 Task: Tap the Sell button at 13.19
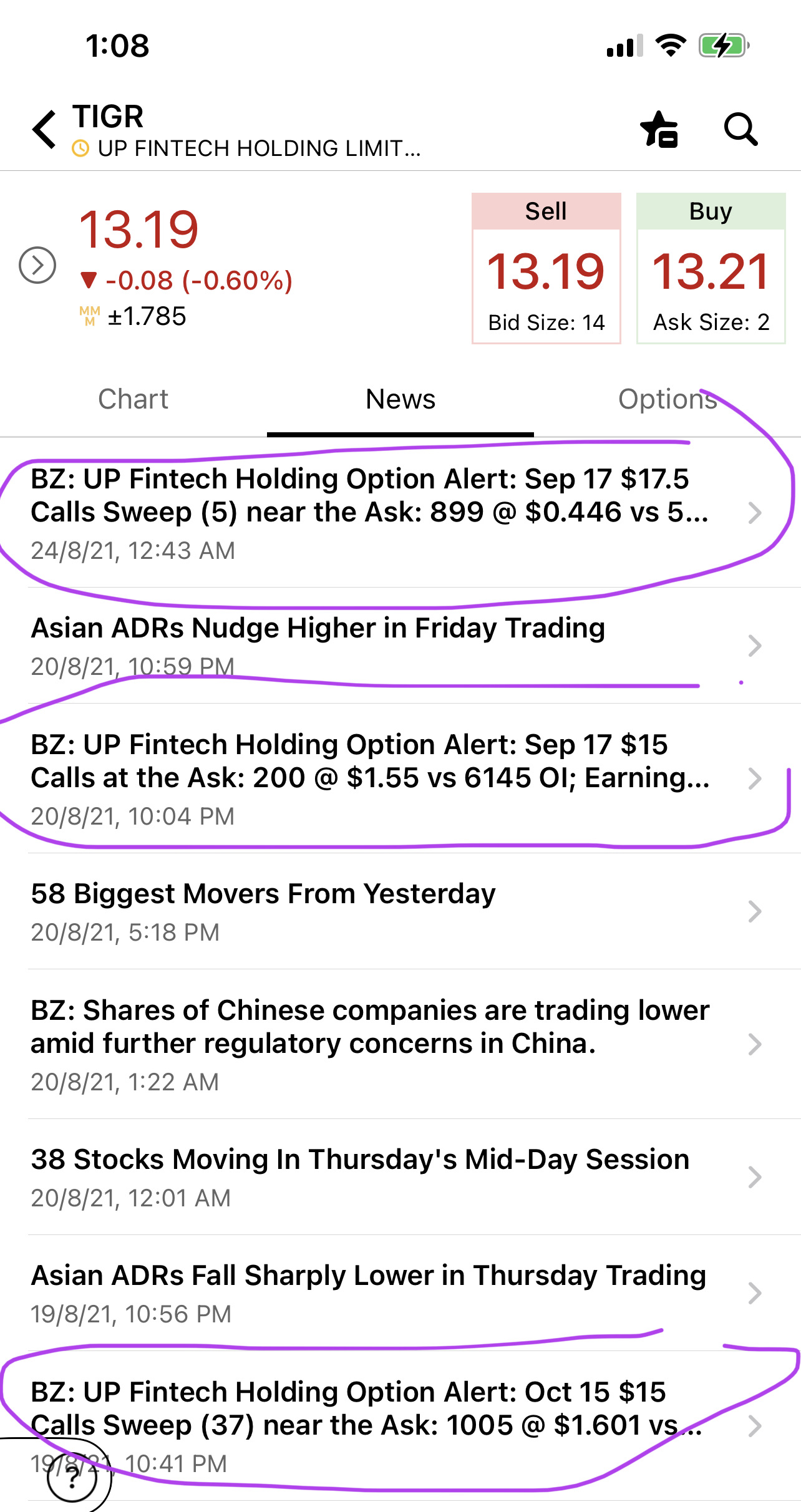click(x=546, y=268)
